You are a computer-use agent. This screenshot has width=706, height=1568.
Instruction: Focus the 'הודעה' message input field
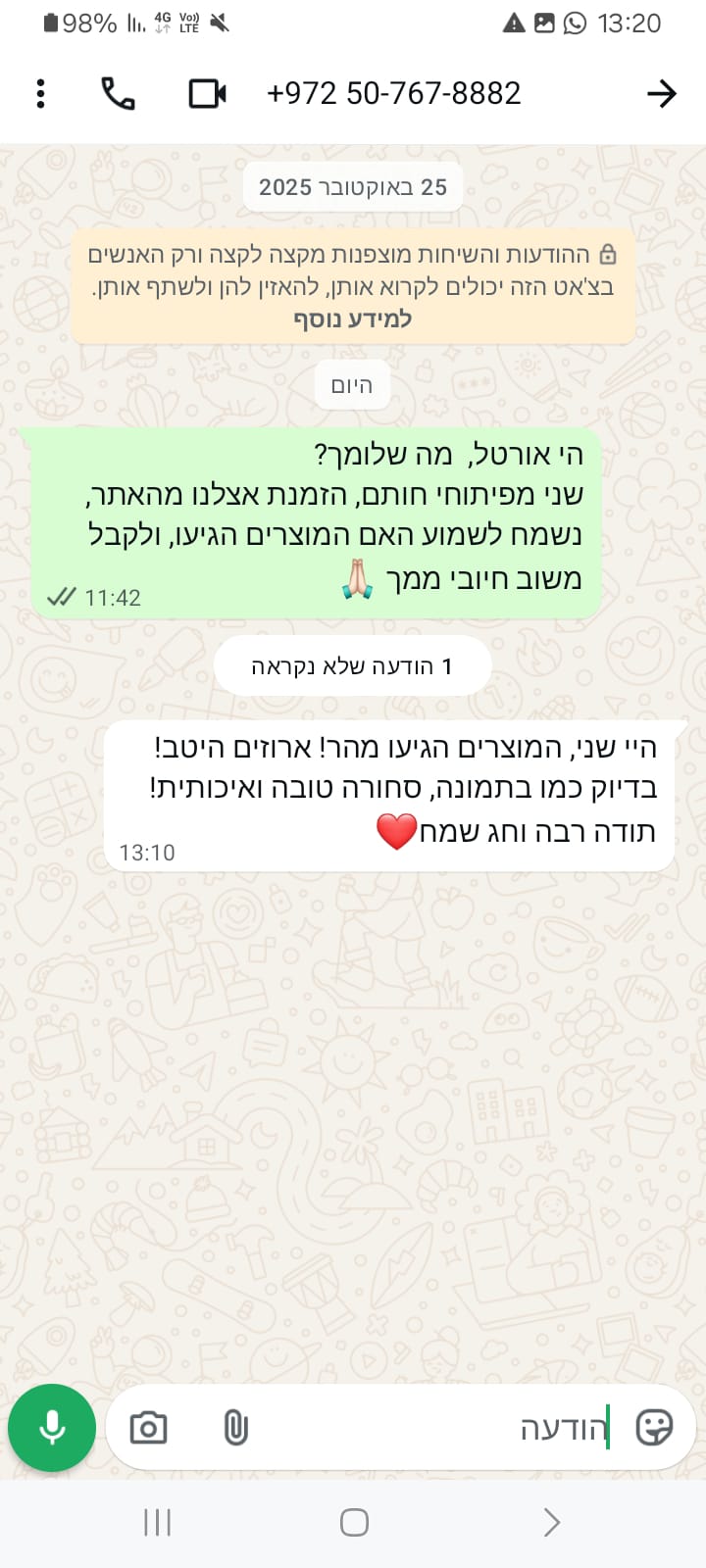441,1428
